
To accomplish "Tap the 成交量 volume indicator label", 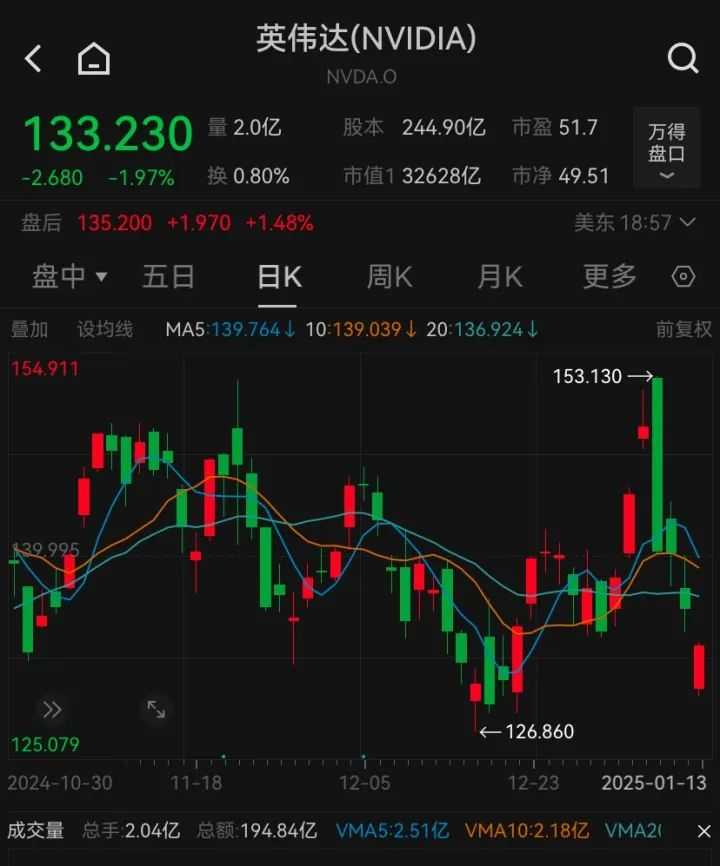I will [x=36, y=830].
